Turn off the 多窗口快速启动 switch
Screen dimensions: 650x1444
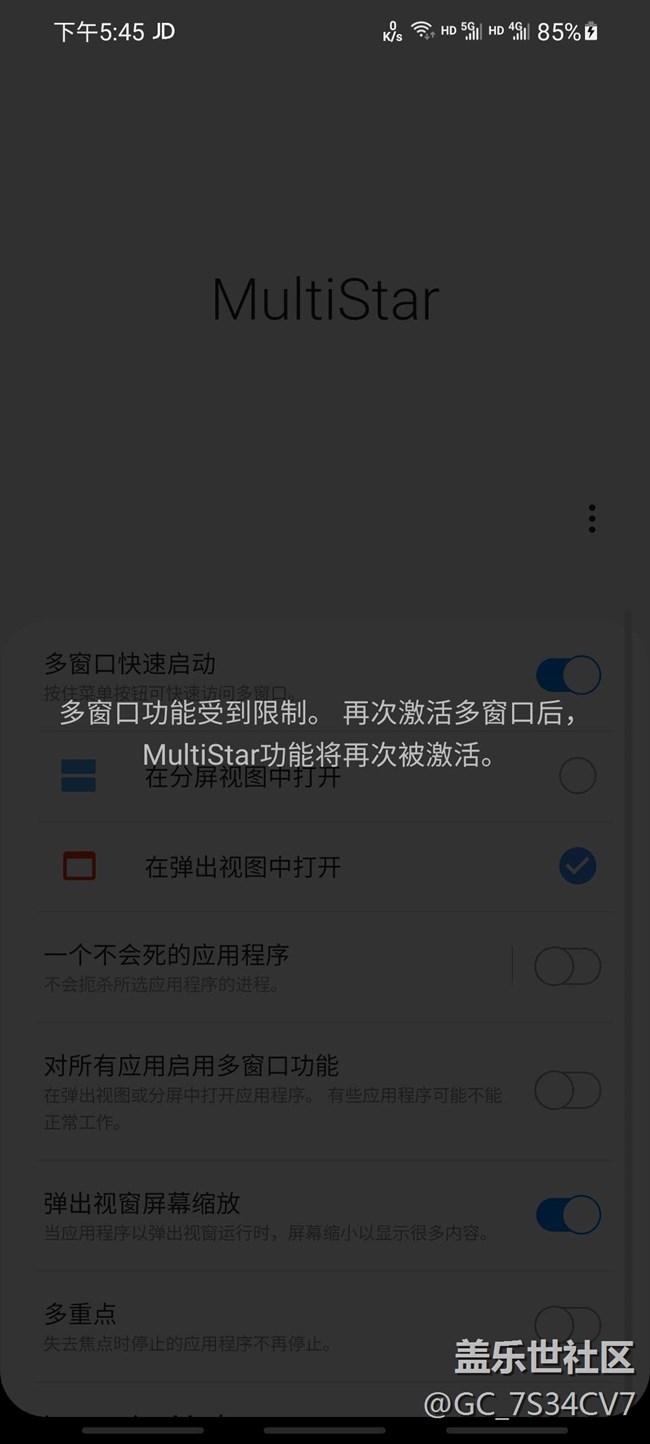point(568,675)
